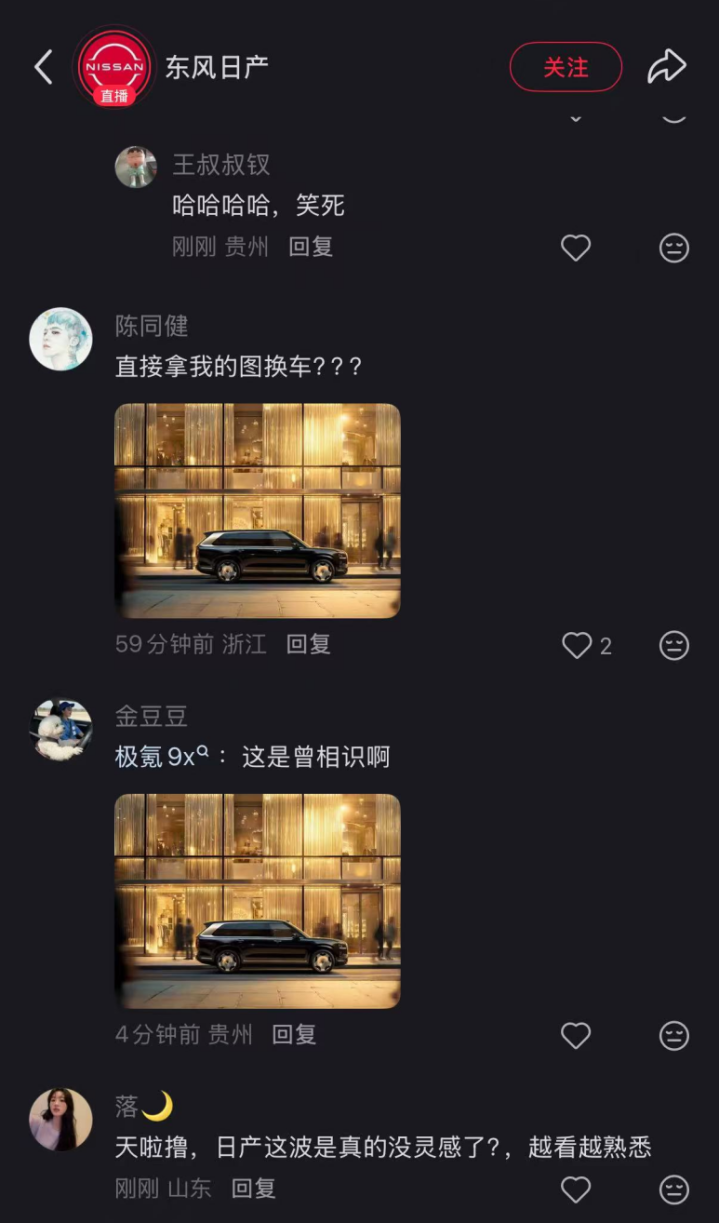View the car image in 陈同健's comment

pyautogui.click(x=258, y=510)
